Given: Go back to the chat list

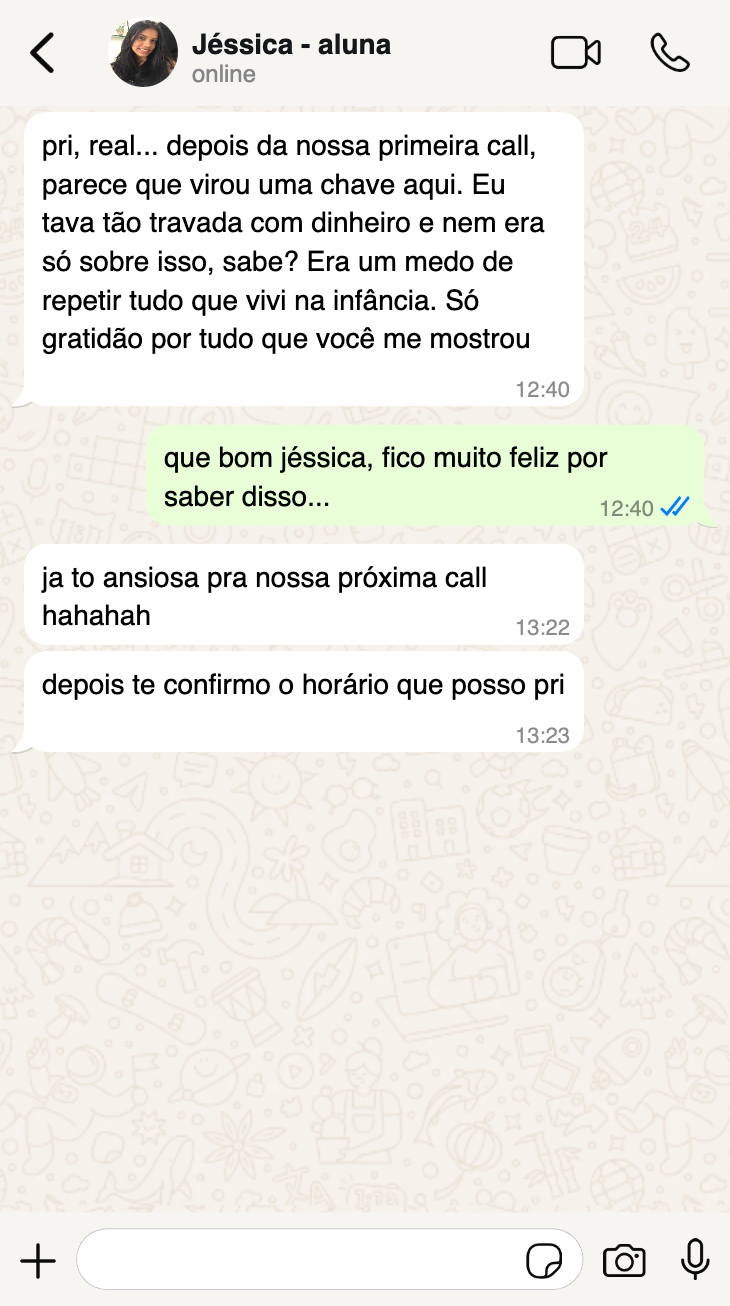Looking at the screenshot, I should point(42,53).
